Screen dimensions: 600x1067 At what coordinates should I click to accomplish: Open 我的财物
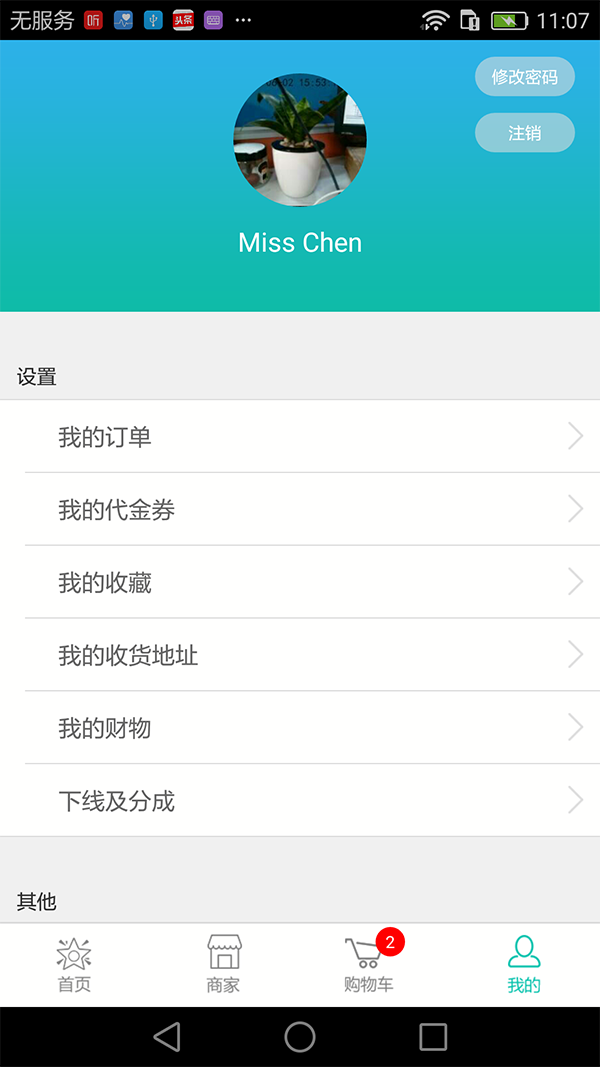(x=300, y=728)
